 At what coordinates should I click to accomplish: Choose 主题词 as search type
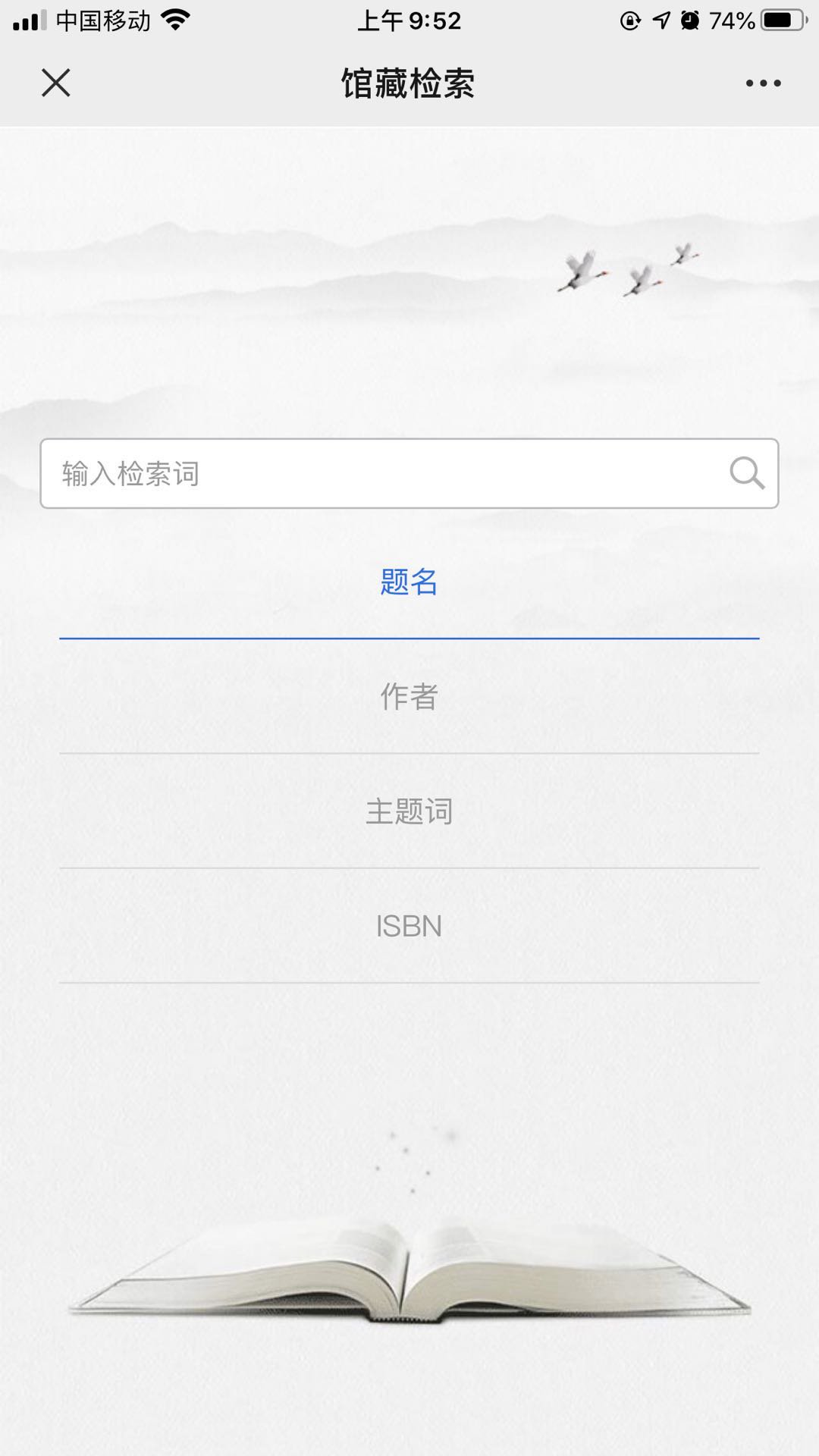coord(409,811)
